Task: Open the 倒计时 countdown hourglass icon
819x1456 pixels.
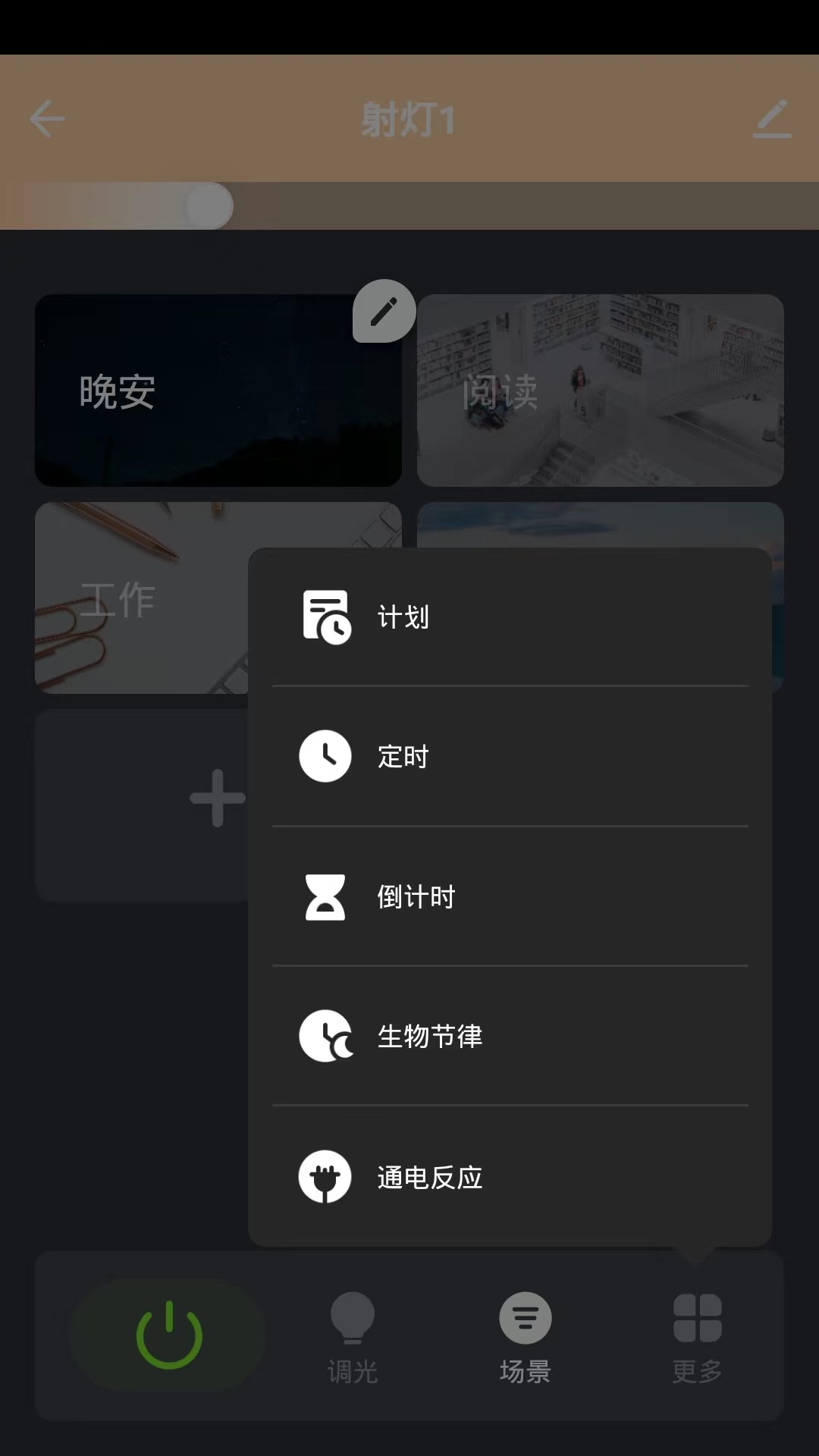Action: point(325,896)
